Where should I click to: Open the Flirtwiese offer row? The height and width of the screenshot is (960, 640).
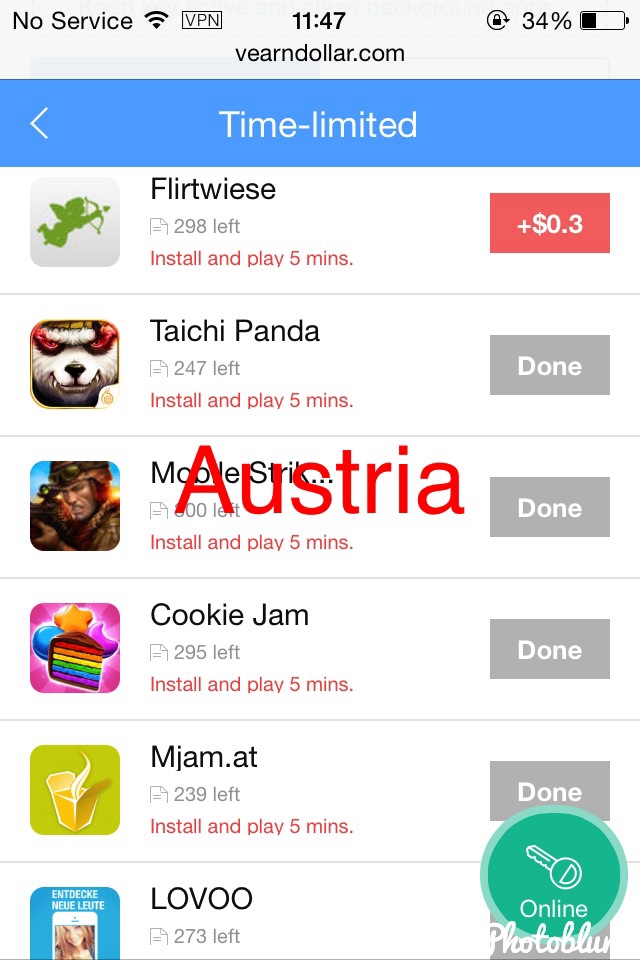250,223
